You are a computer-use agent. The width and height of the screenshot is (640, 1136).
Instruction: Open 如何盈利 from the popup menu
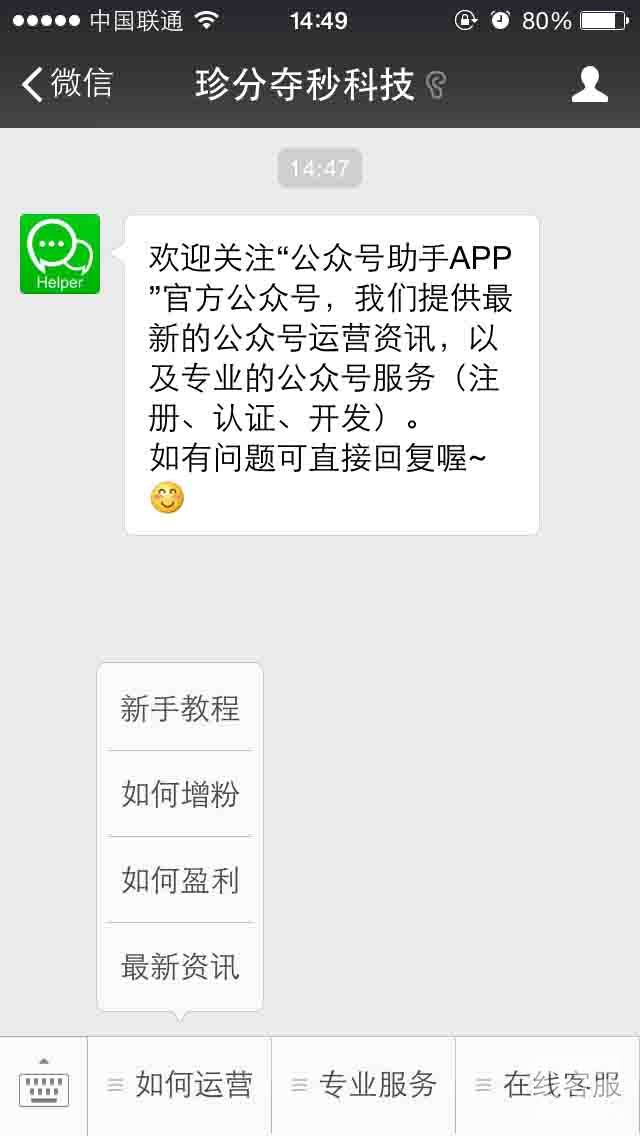coord(180,880)
